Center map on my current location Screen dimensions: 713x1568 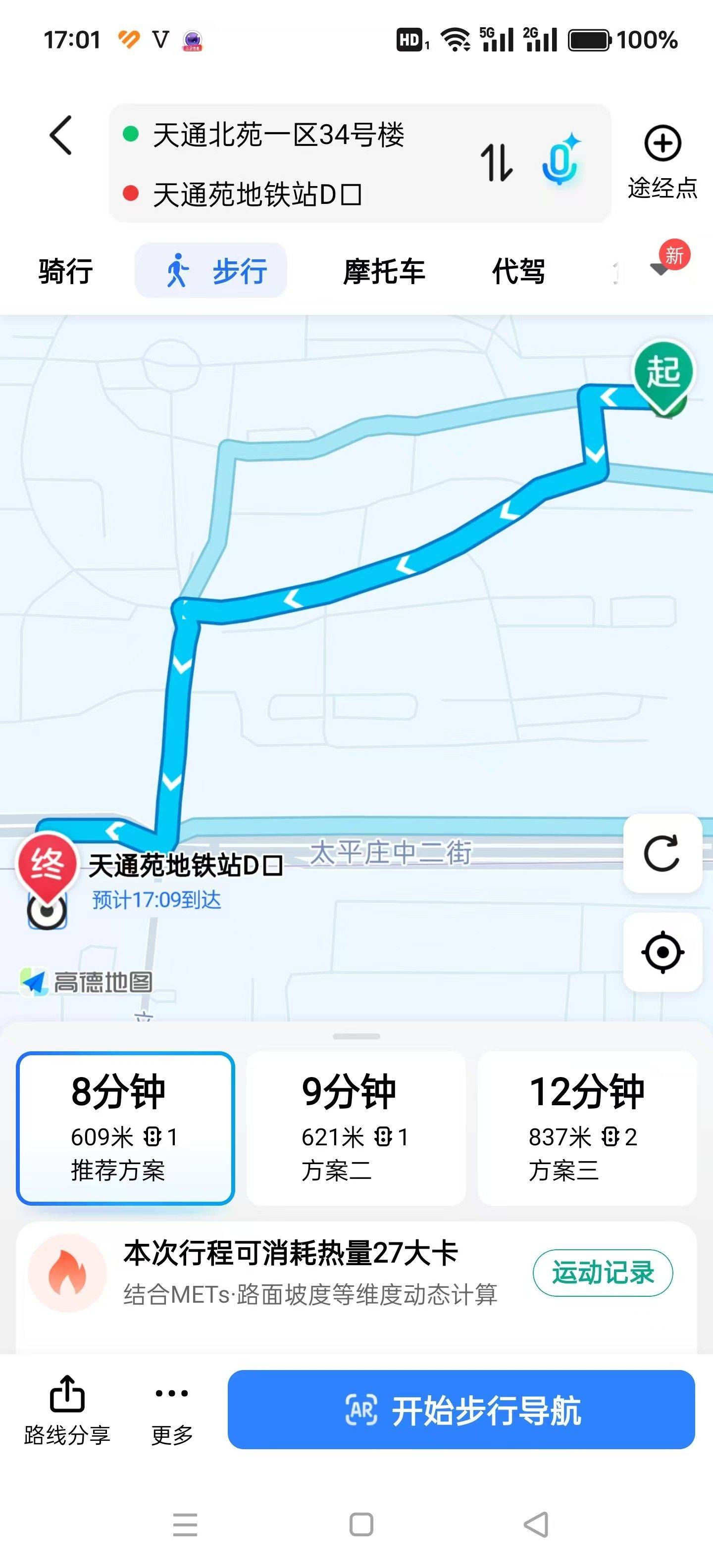tap(662, 952)
